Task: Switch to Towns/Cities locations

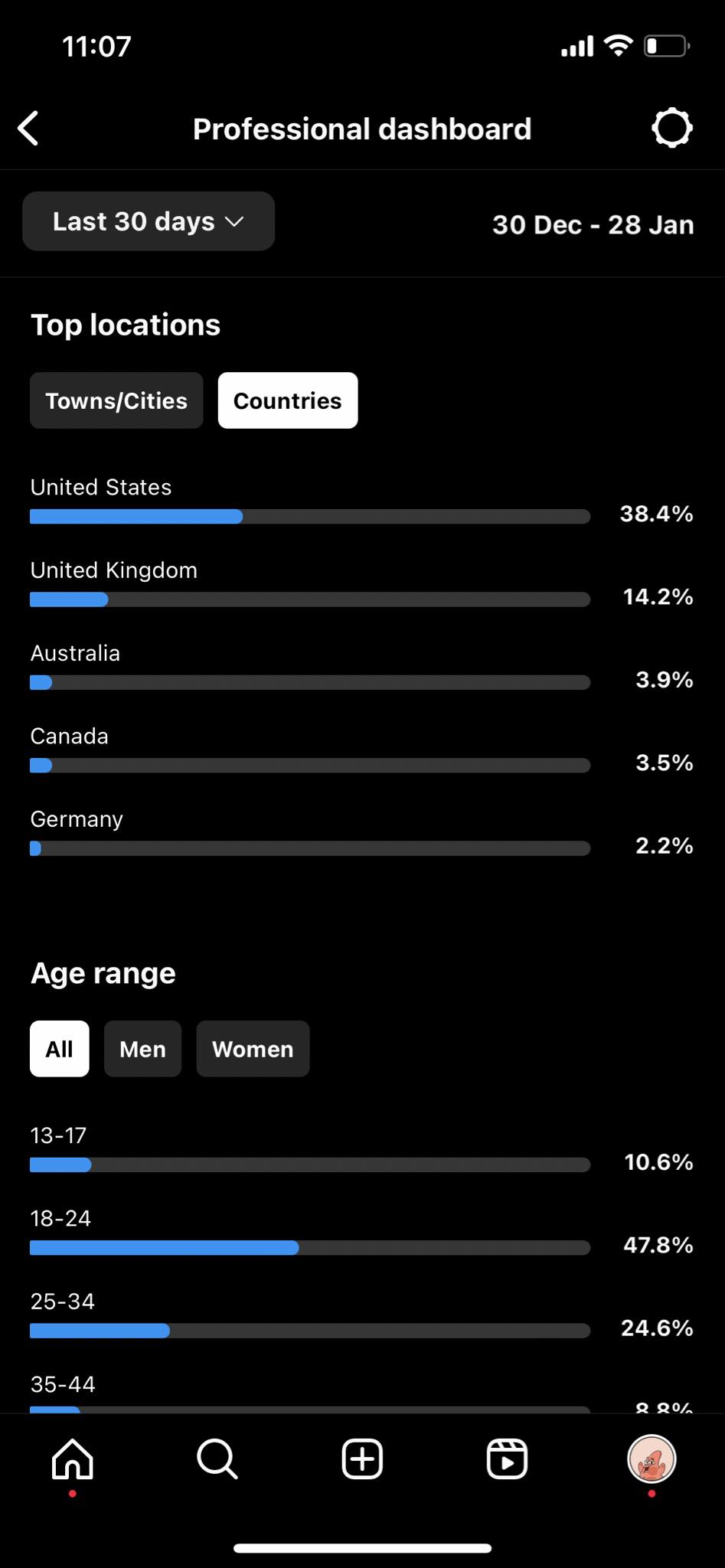Action: point(116,400)
